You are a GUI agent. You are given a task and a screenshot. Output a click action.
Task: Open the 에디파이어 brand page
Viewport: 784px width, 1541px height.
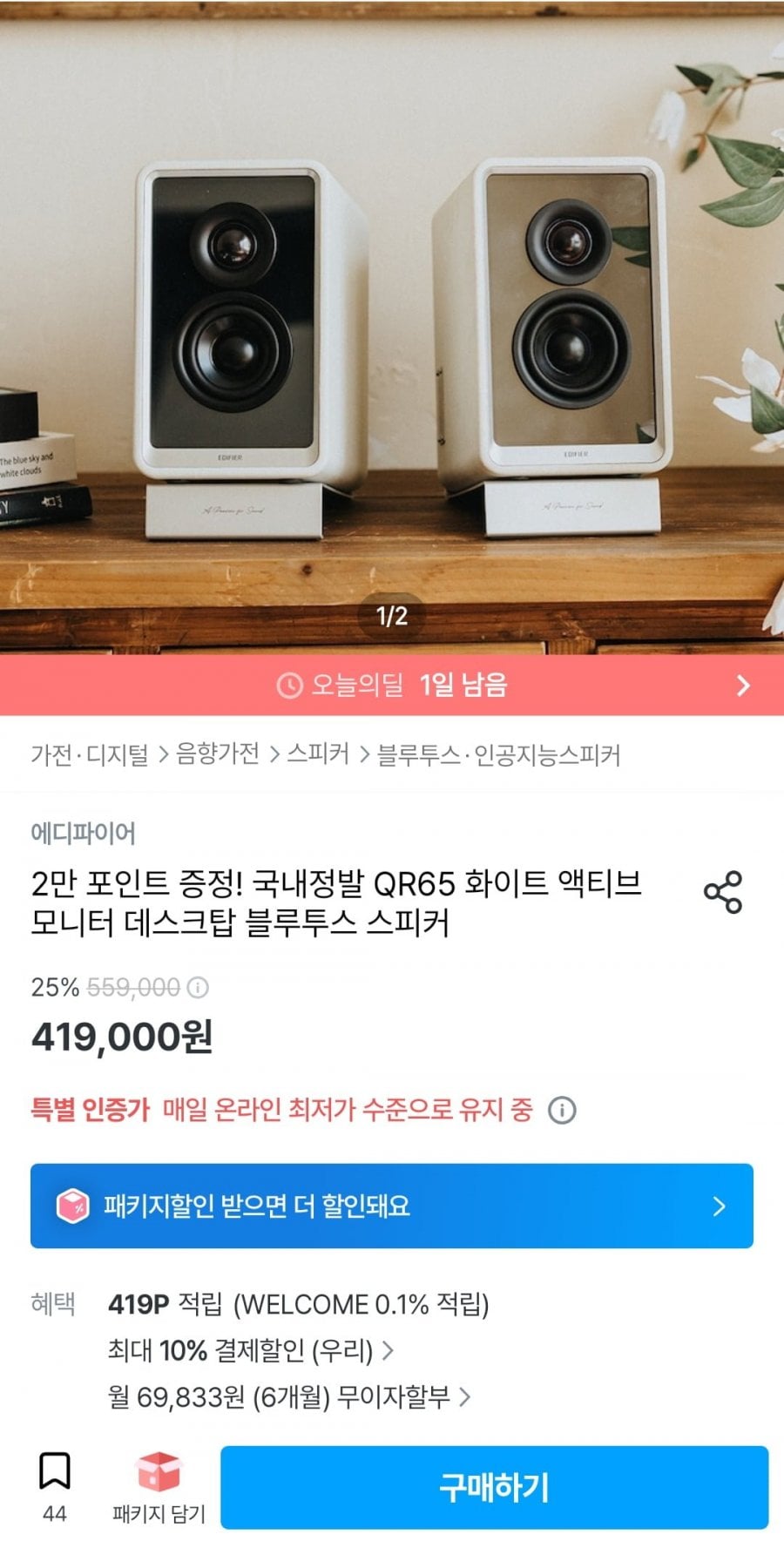tap(84, 833)
